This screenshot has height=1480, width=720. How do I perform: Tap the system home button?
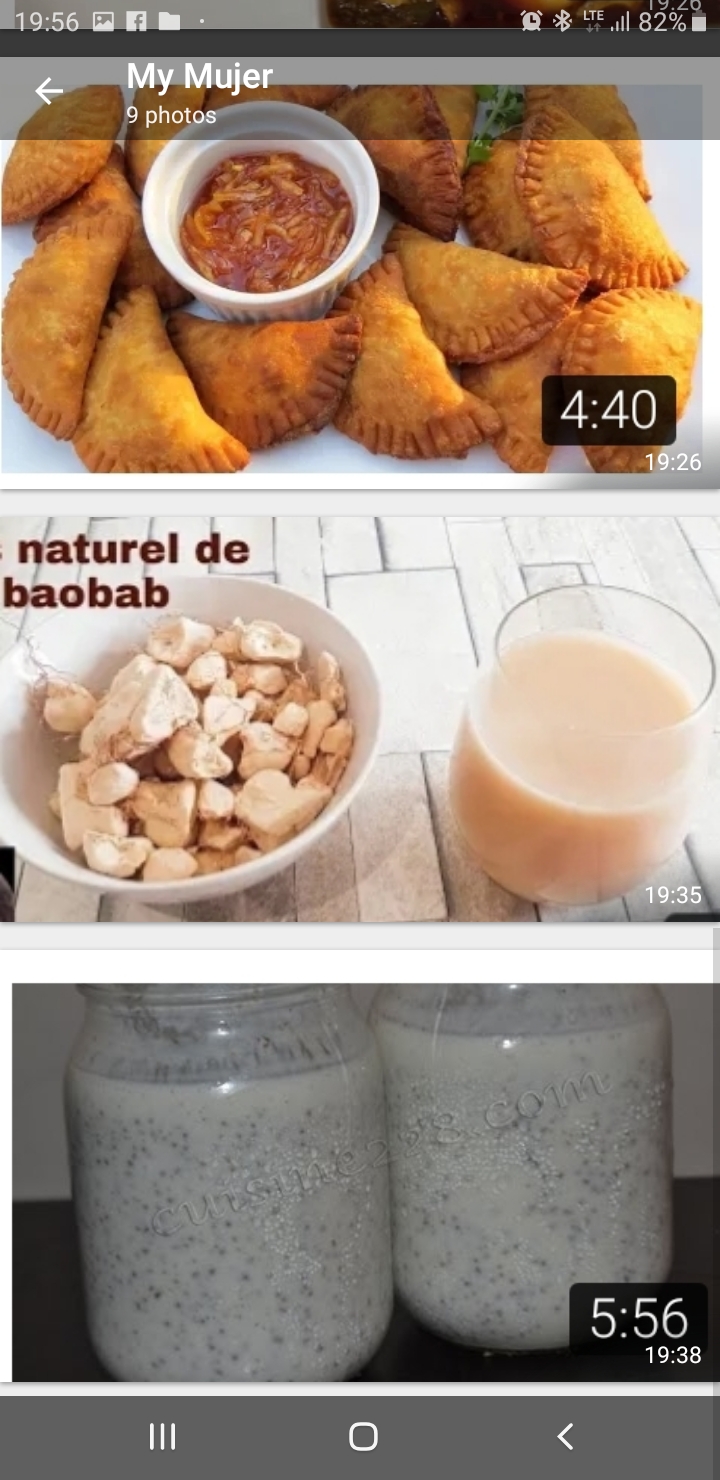(x=363, y=1437)
